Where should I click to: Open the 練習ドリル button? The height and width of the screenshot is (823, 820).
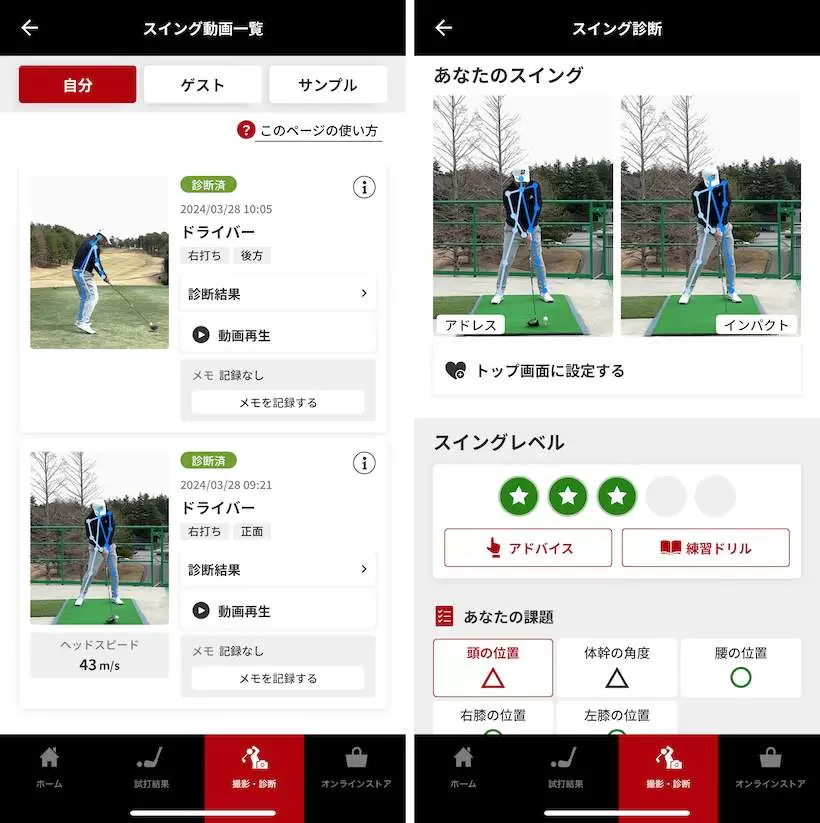pos(705,548)
